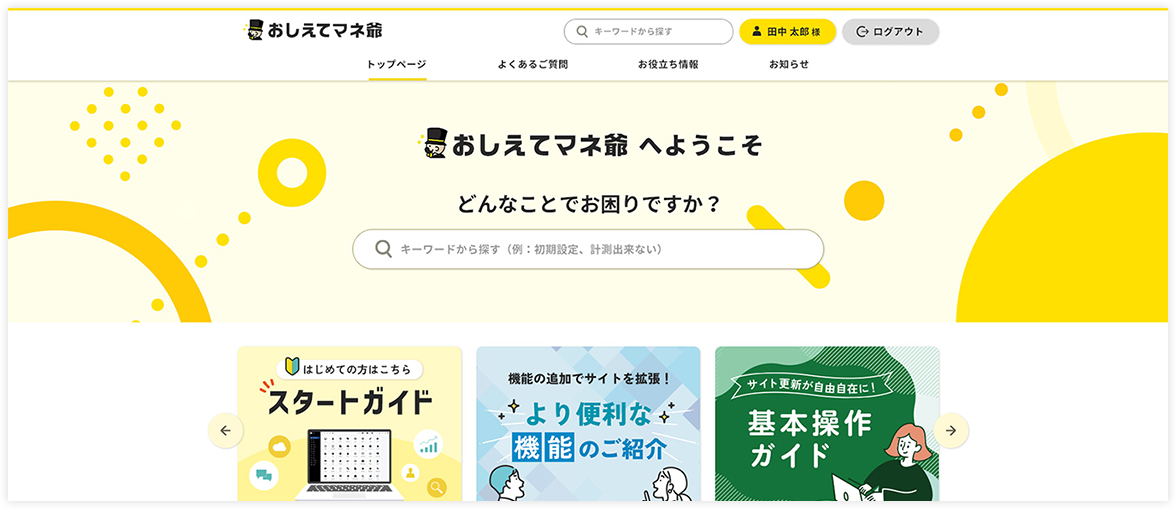Switch to the トップページ tab

coord(396,64)
